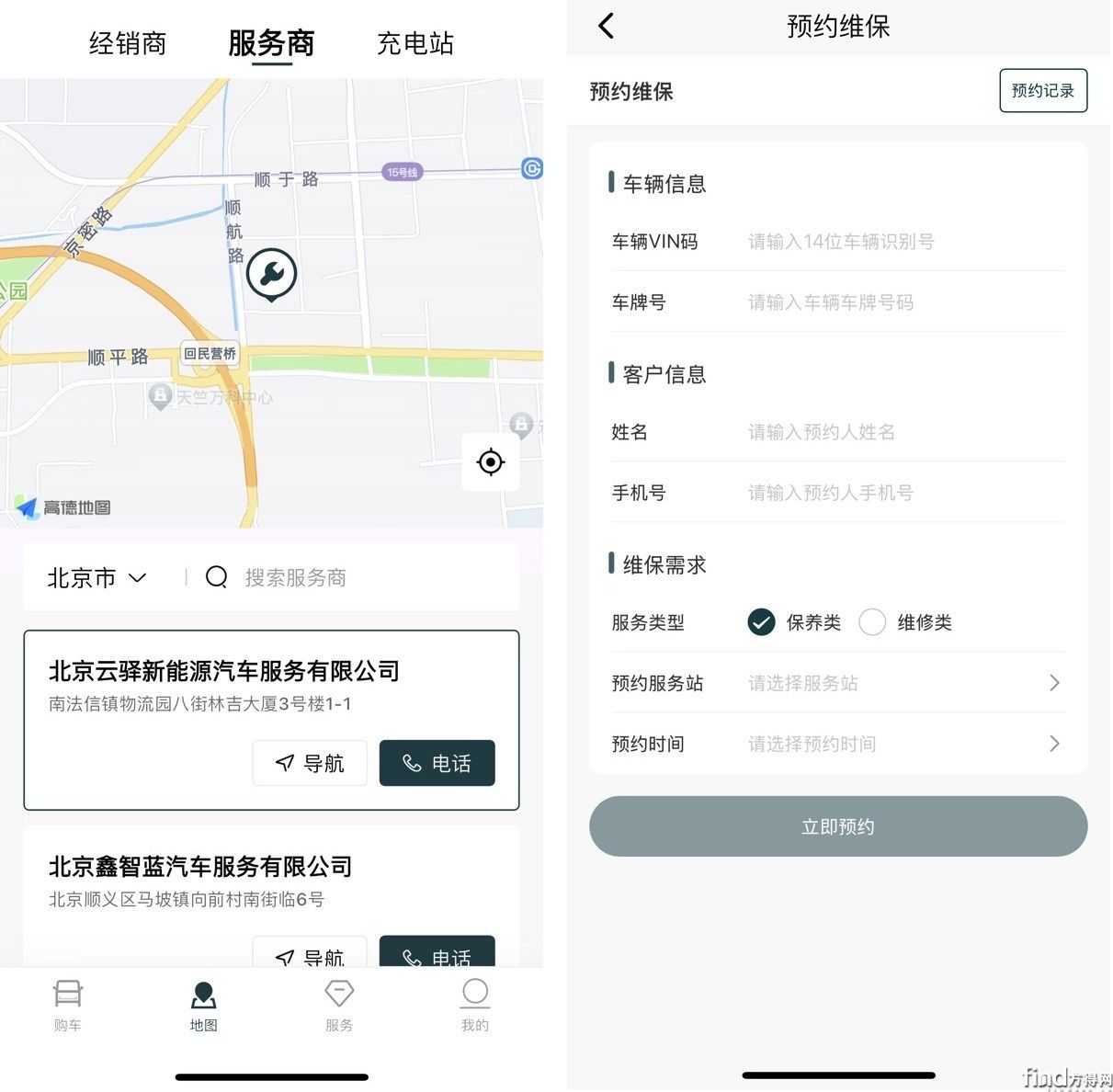Go to the 我的 tab
Image resolution: width=1113 pixels, height=1092 pixels.
tap(474, 1005)
